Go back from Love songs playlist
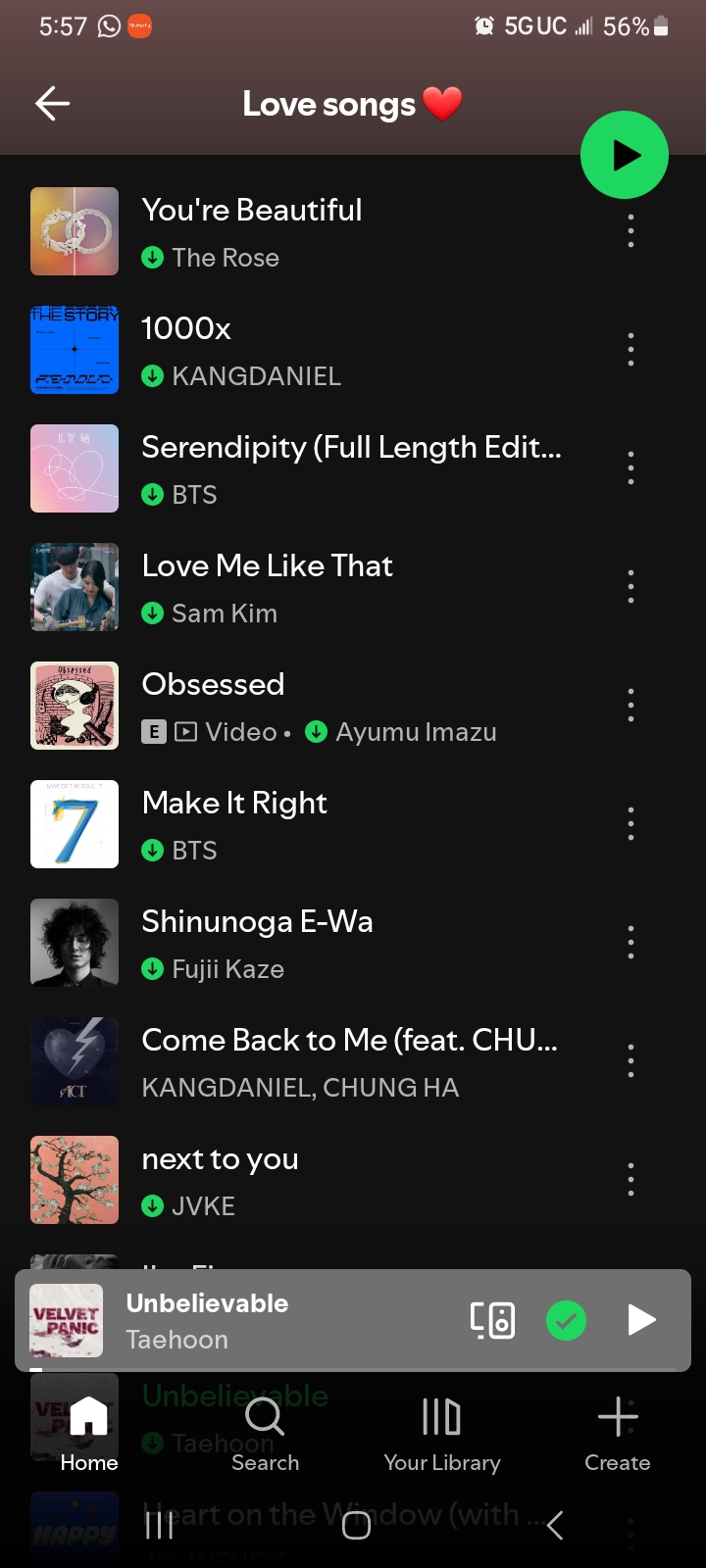 [x=53, y=103]
